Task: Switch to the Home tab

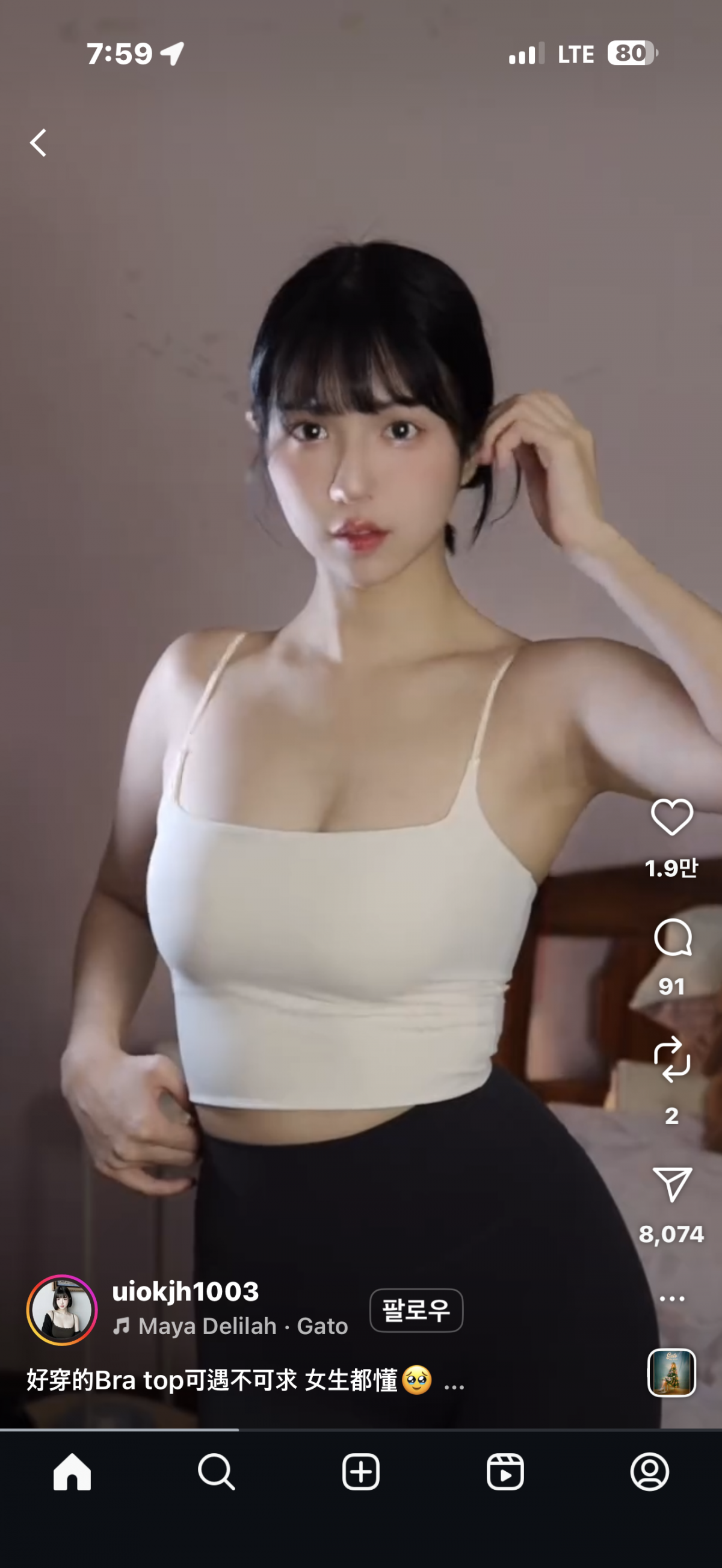Action: [x=72, y=1472]
